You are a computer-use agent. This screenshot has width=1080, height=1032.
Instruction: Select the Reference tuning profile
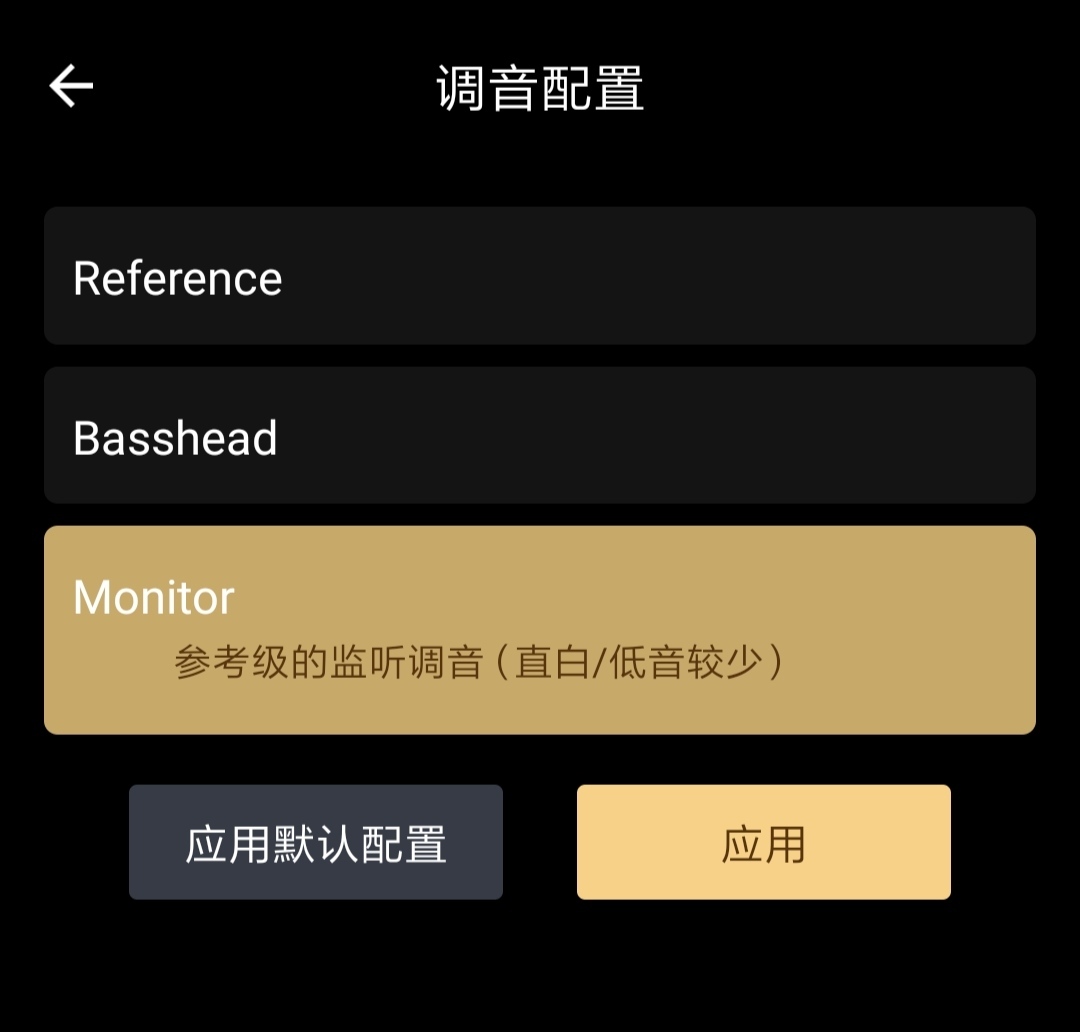tap(539, 276)
